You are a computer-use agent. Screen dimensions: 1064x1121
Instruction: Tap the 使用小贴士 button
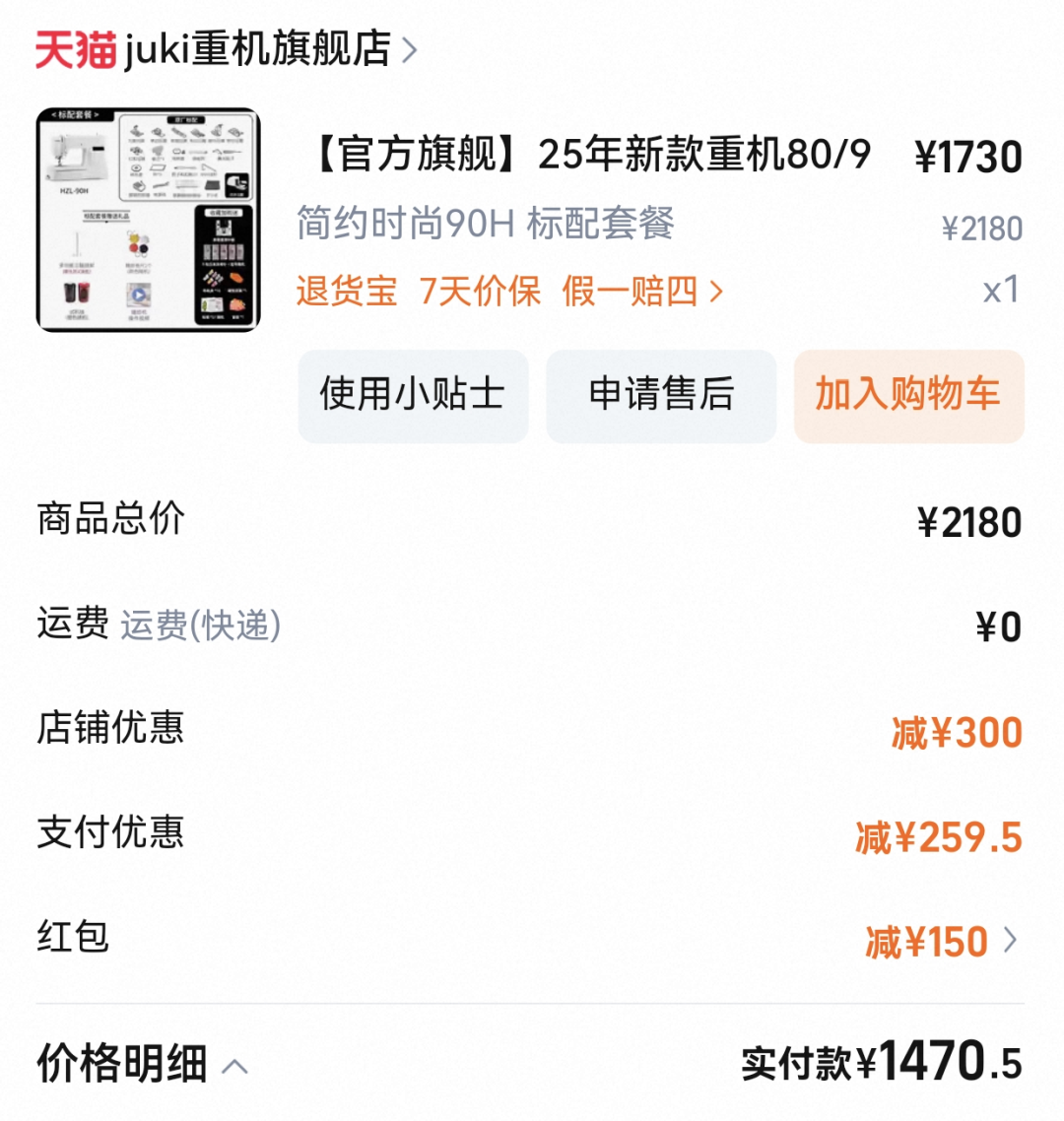click(413, 395)
